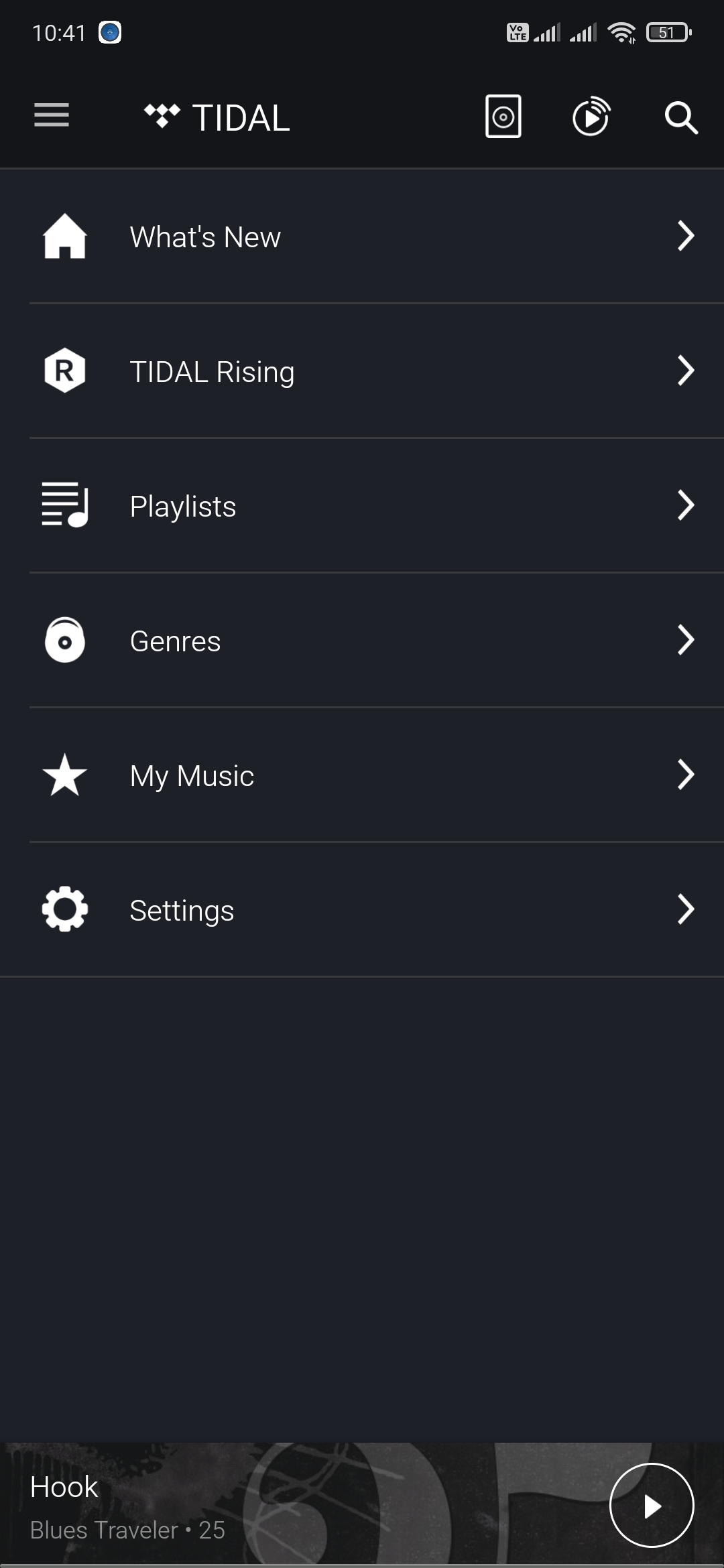Explore the Genres row

coord(362,641)
